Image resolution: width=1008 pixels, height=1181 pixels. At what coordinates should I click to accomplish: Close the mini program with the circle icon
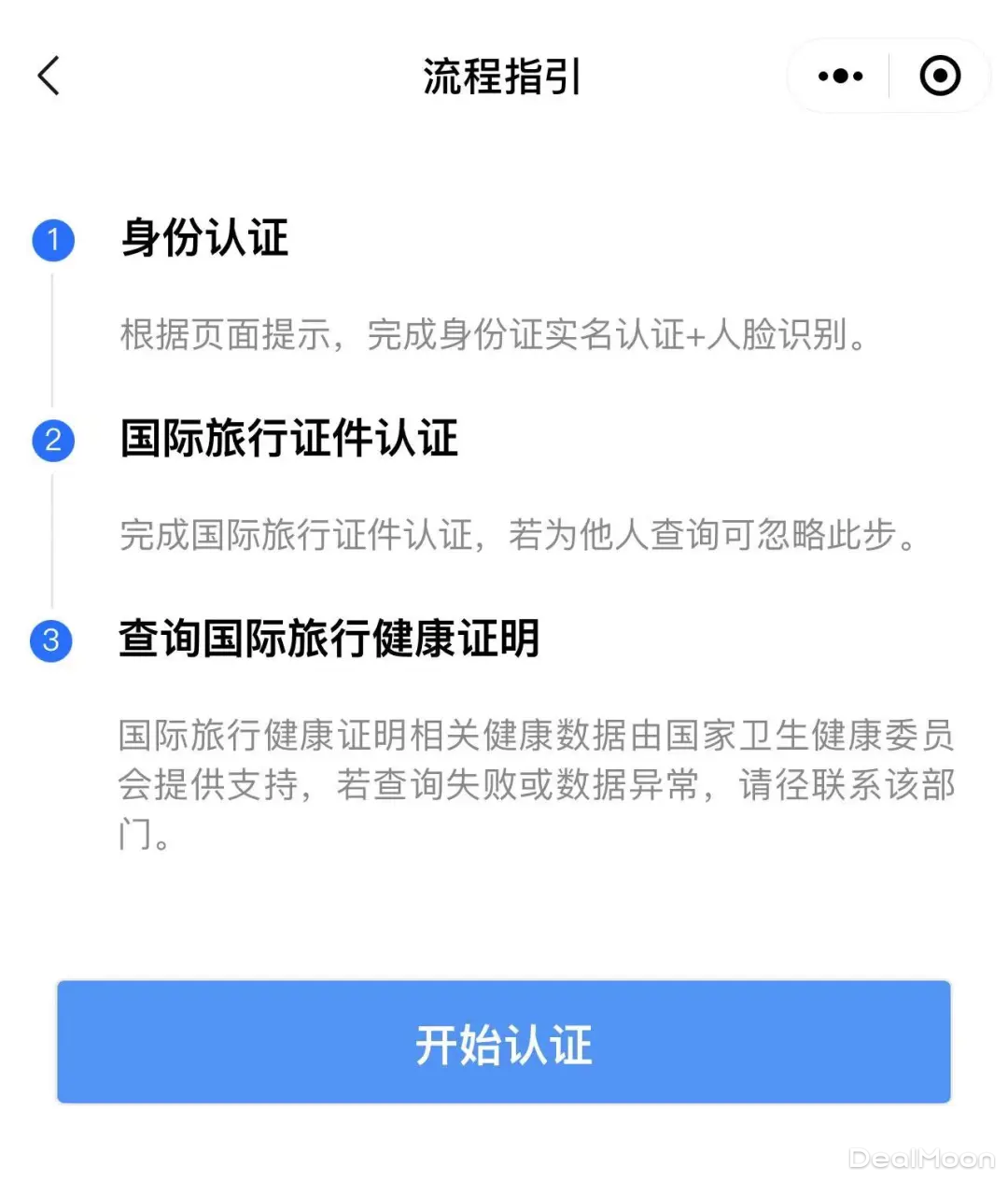click(x=940, y=76)
